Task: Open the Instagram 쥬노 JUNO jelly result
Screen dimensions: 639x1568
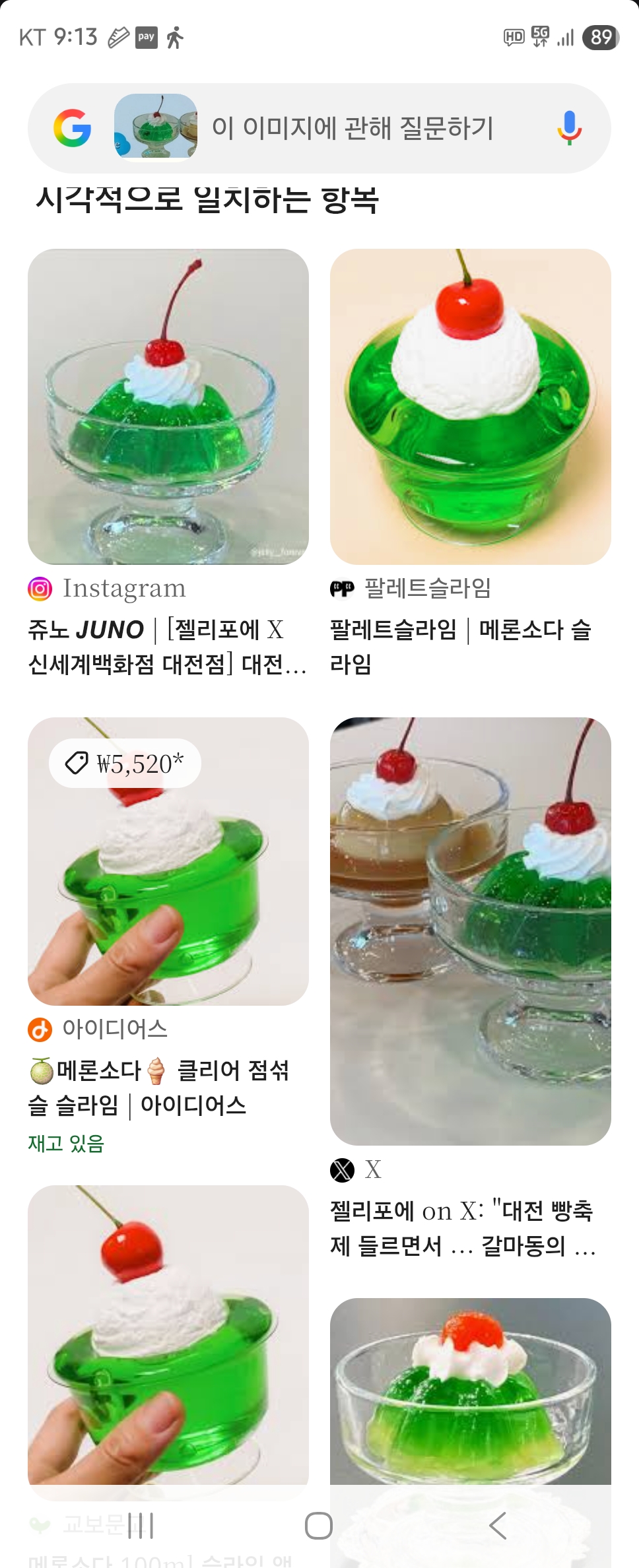Action: pyautogui.click(x=168, y=407)
